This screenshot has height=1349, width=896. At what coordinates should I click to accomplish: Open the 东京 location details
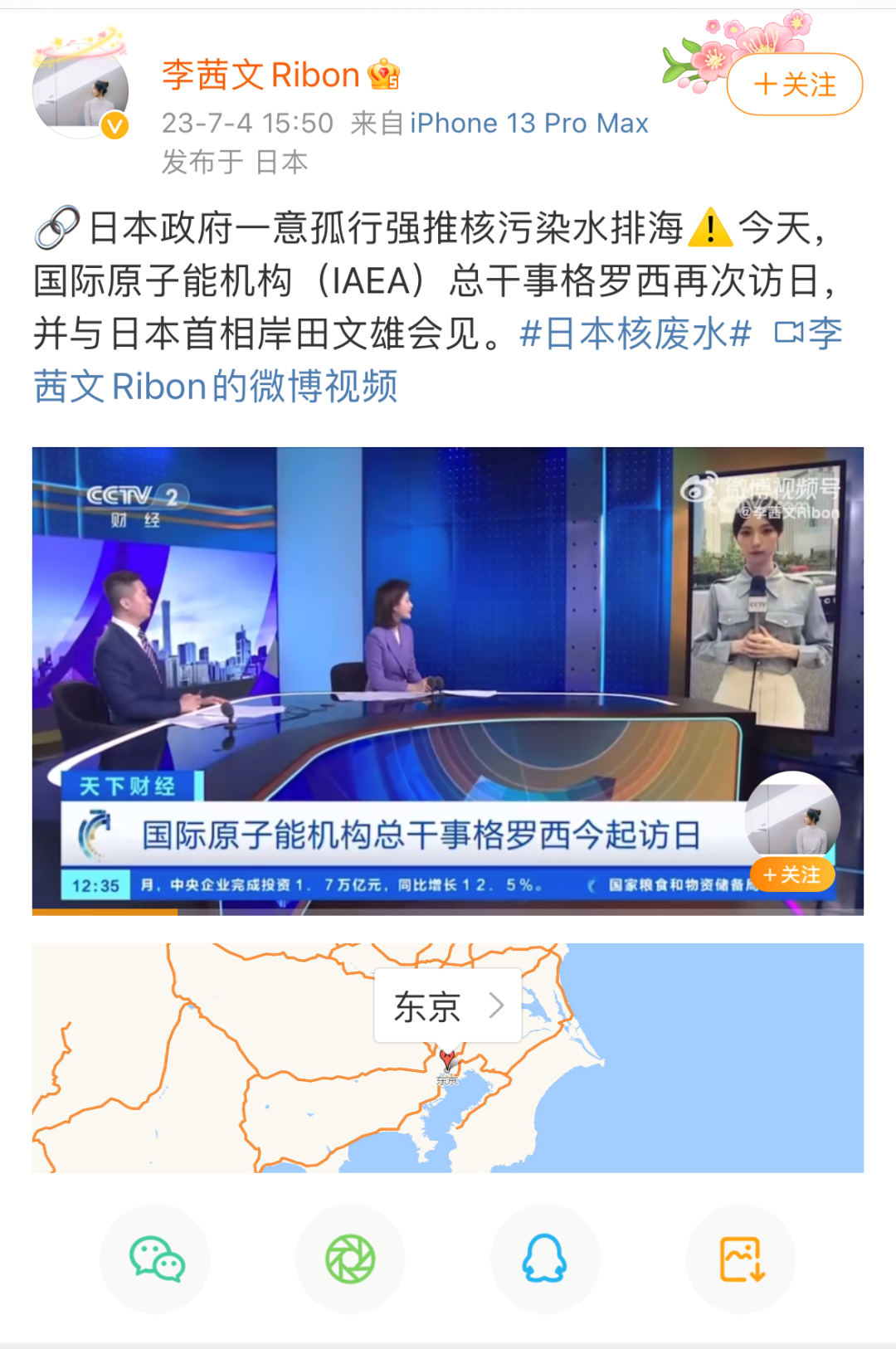[x=447, y=1006]
